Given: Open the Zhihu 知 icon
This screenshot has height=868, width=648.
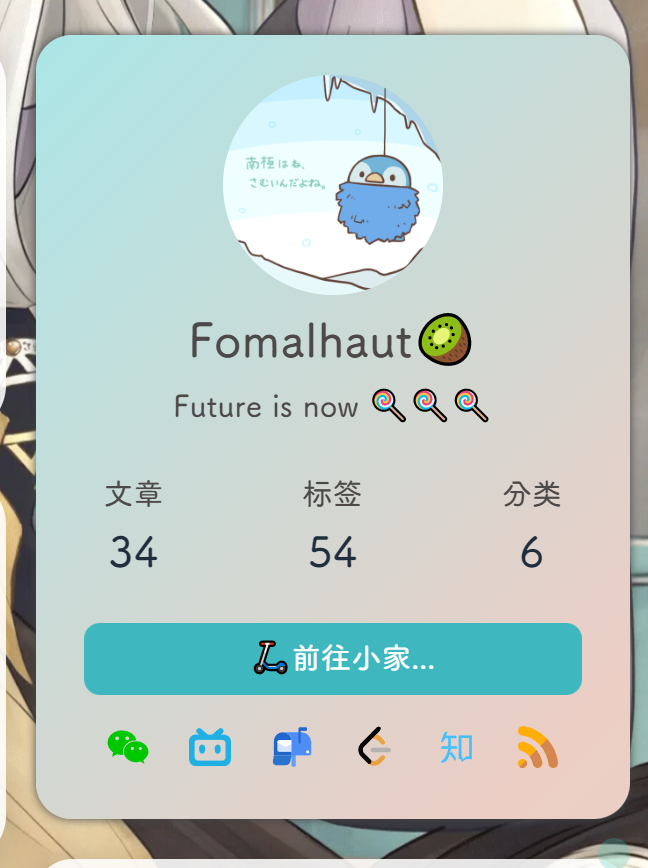Looking at the screenshot, I should [456, 747].
